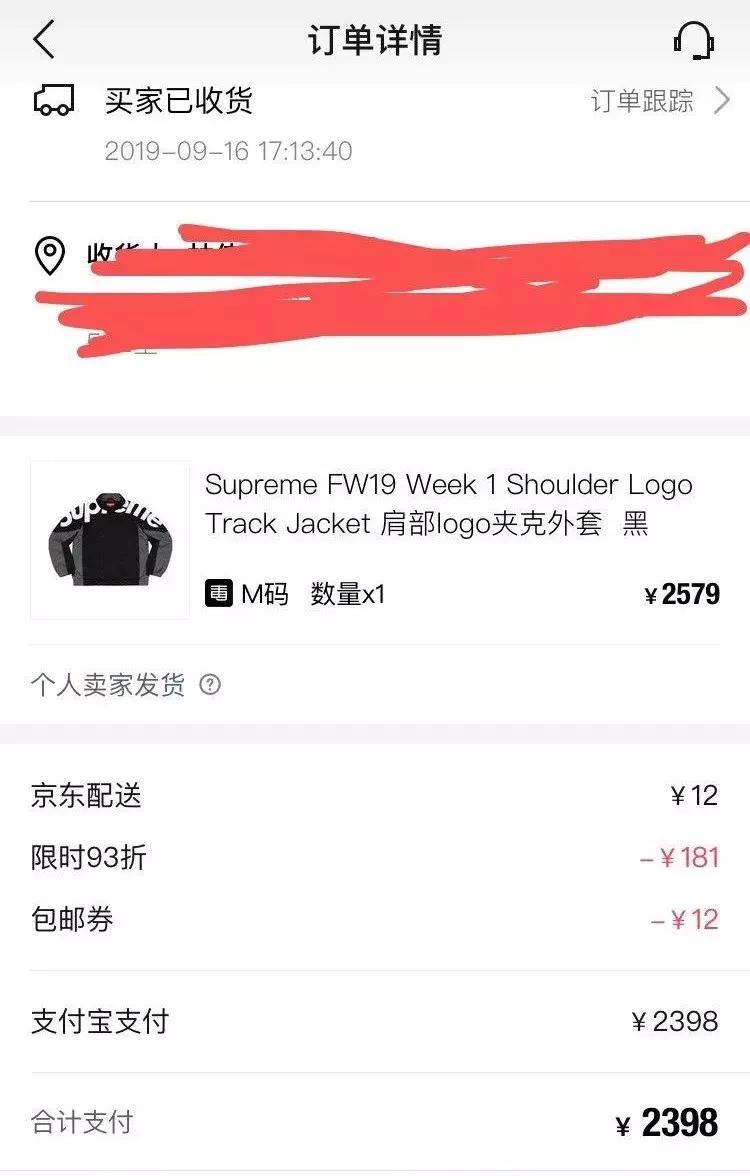This screenshot has height=1176, width=750.
Task: Click the 毒 brand badge next to M码
Action: pos(220,592)
